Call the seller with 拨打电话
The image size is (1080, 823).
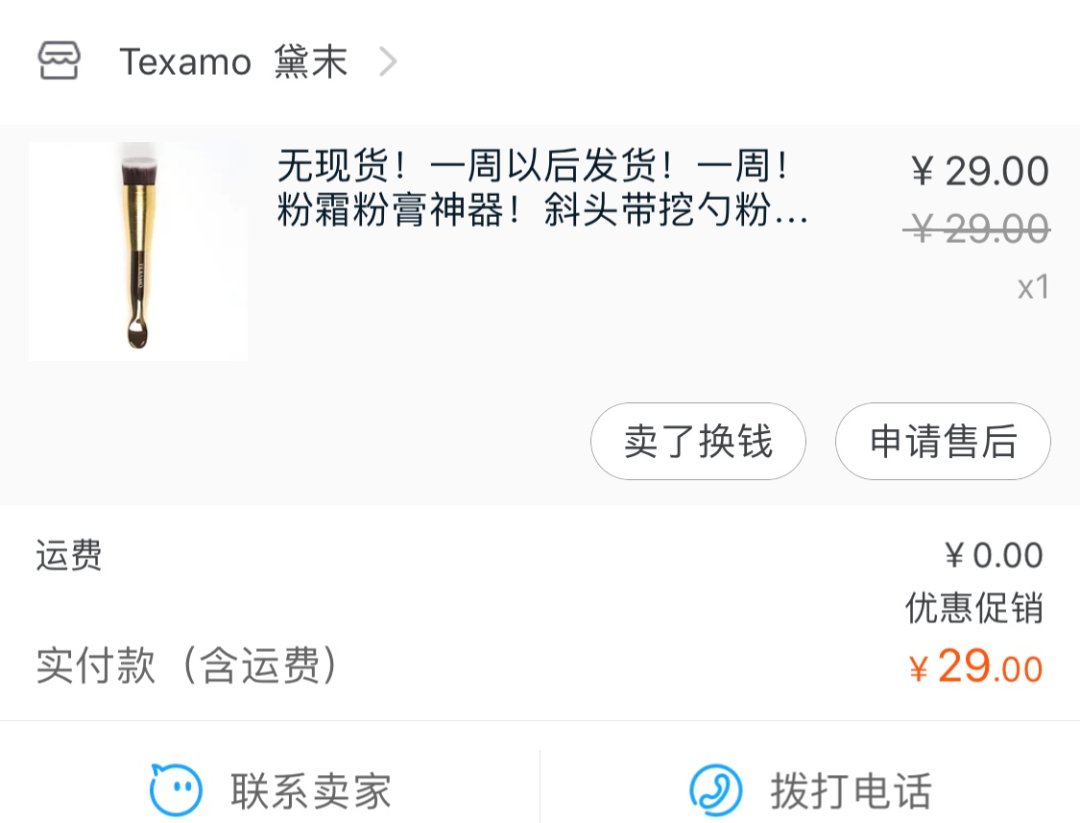click(810, 790)
